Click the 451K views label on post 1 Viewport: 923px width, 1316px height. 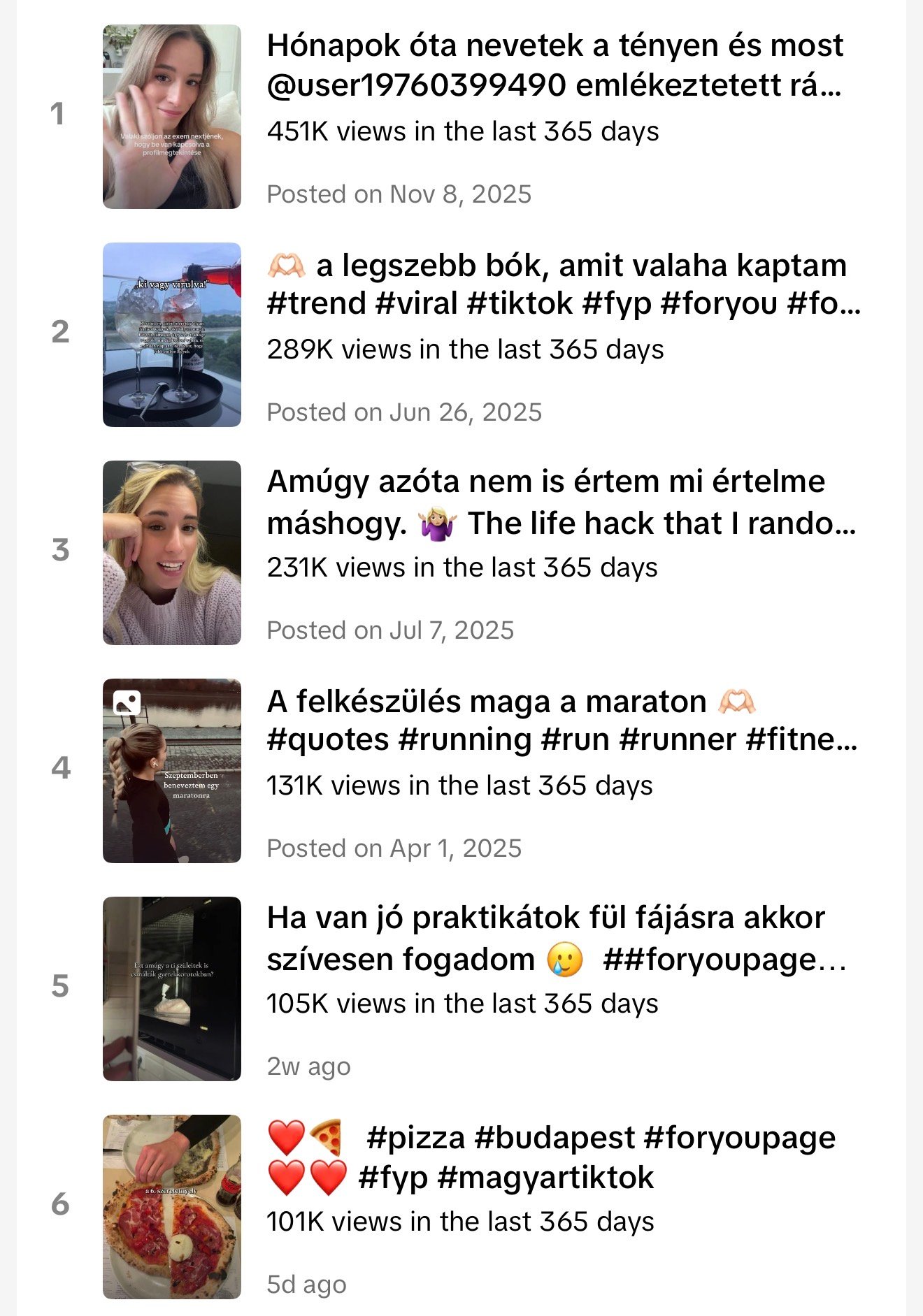point(465,130)
